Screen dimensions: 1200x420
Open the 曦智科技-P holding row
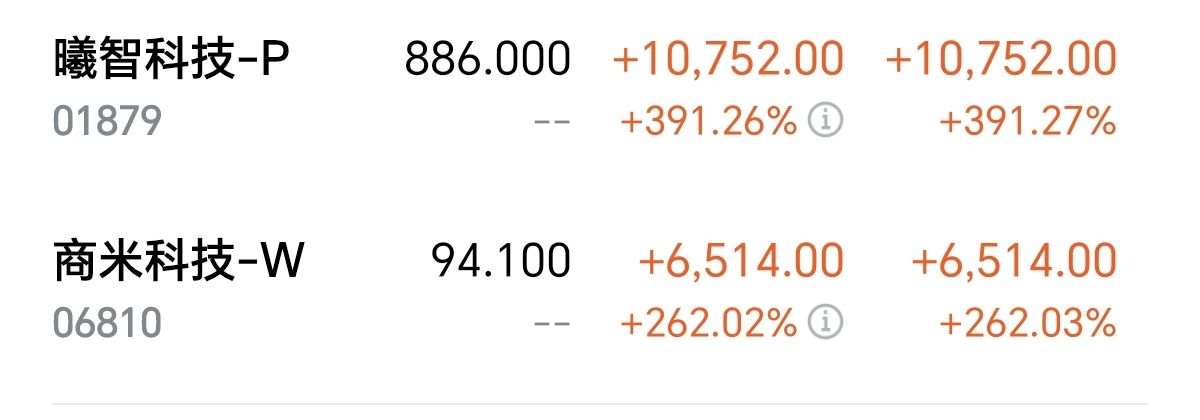(x=170, y=62)
